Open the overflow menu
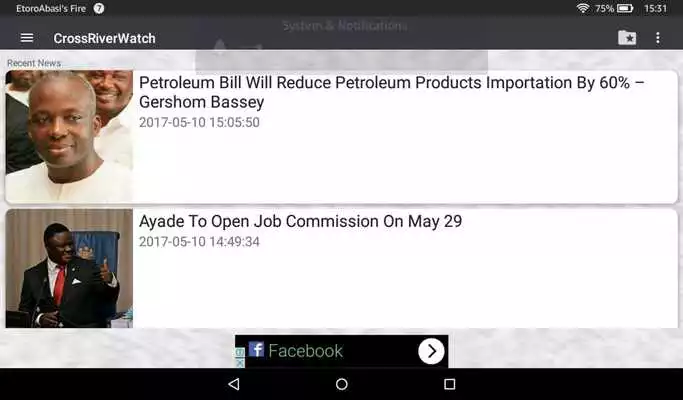 [657, 38]
